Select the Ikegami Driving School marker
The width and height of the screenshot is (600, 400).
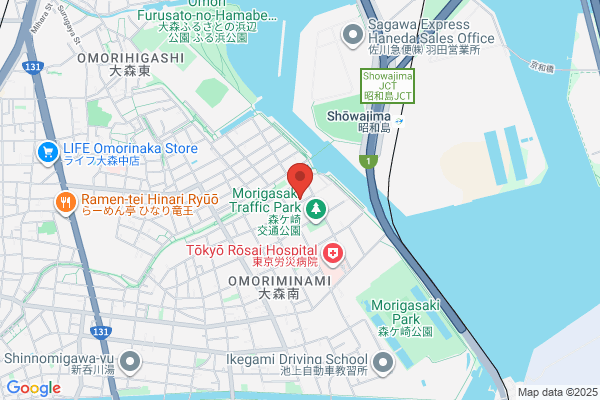383,363
